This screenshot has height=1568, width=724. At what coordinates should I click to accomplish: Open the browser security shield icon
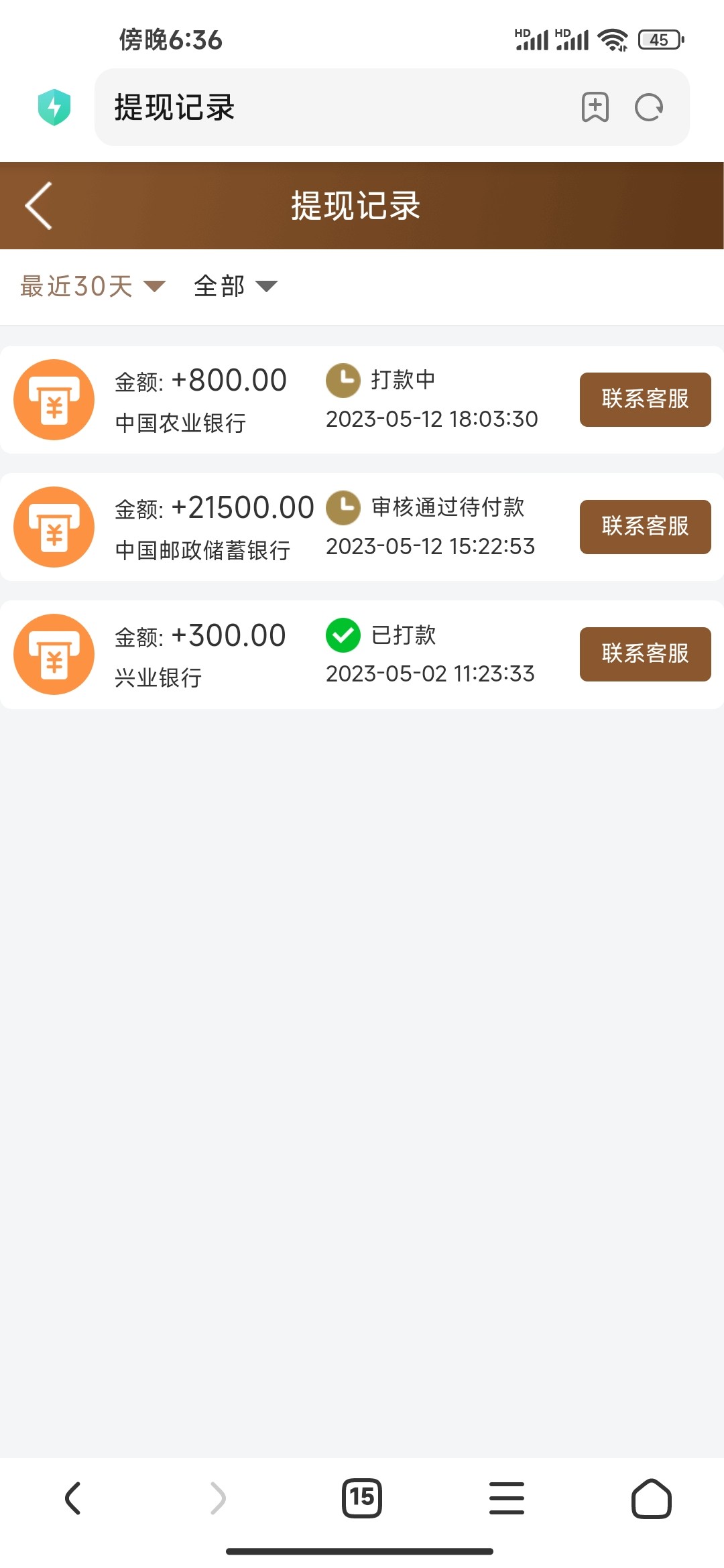[x=54, y=107]
